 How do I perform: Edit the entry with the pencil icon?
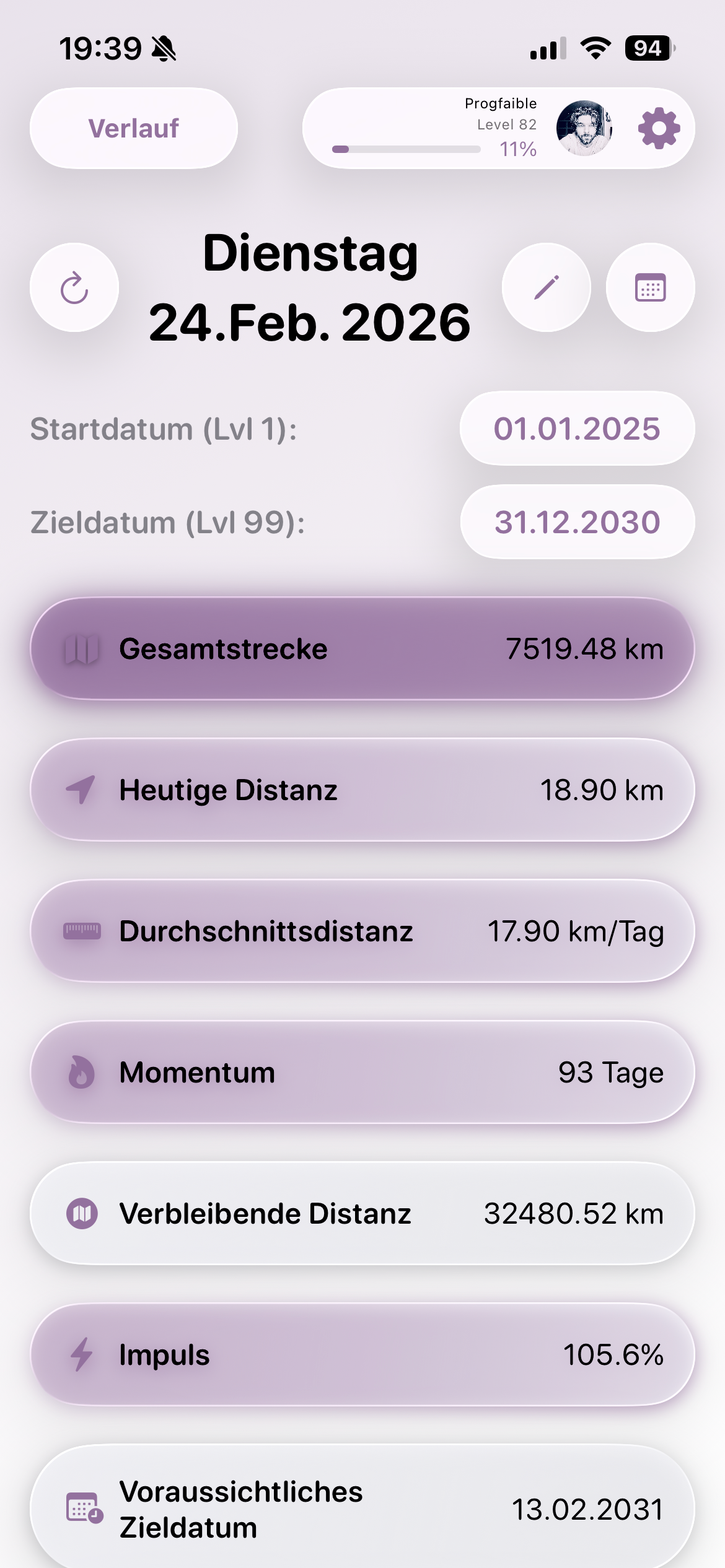point(547,287)
